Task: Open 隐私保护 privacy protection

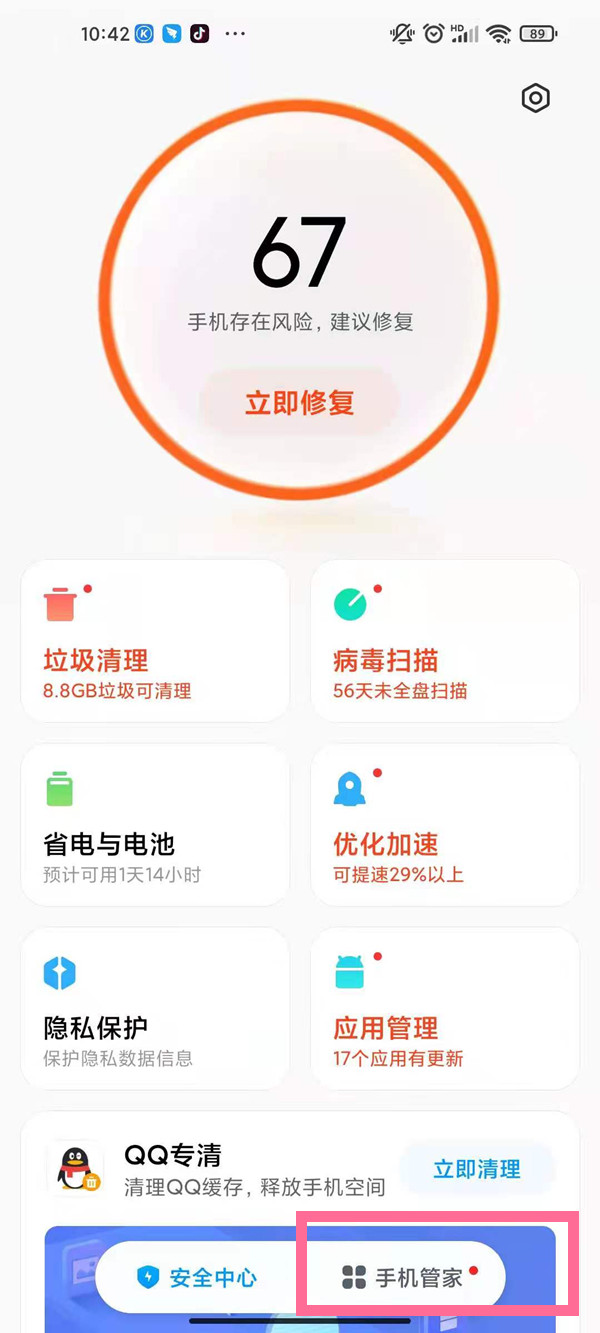Action: pos(155,1008)
